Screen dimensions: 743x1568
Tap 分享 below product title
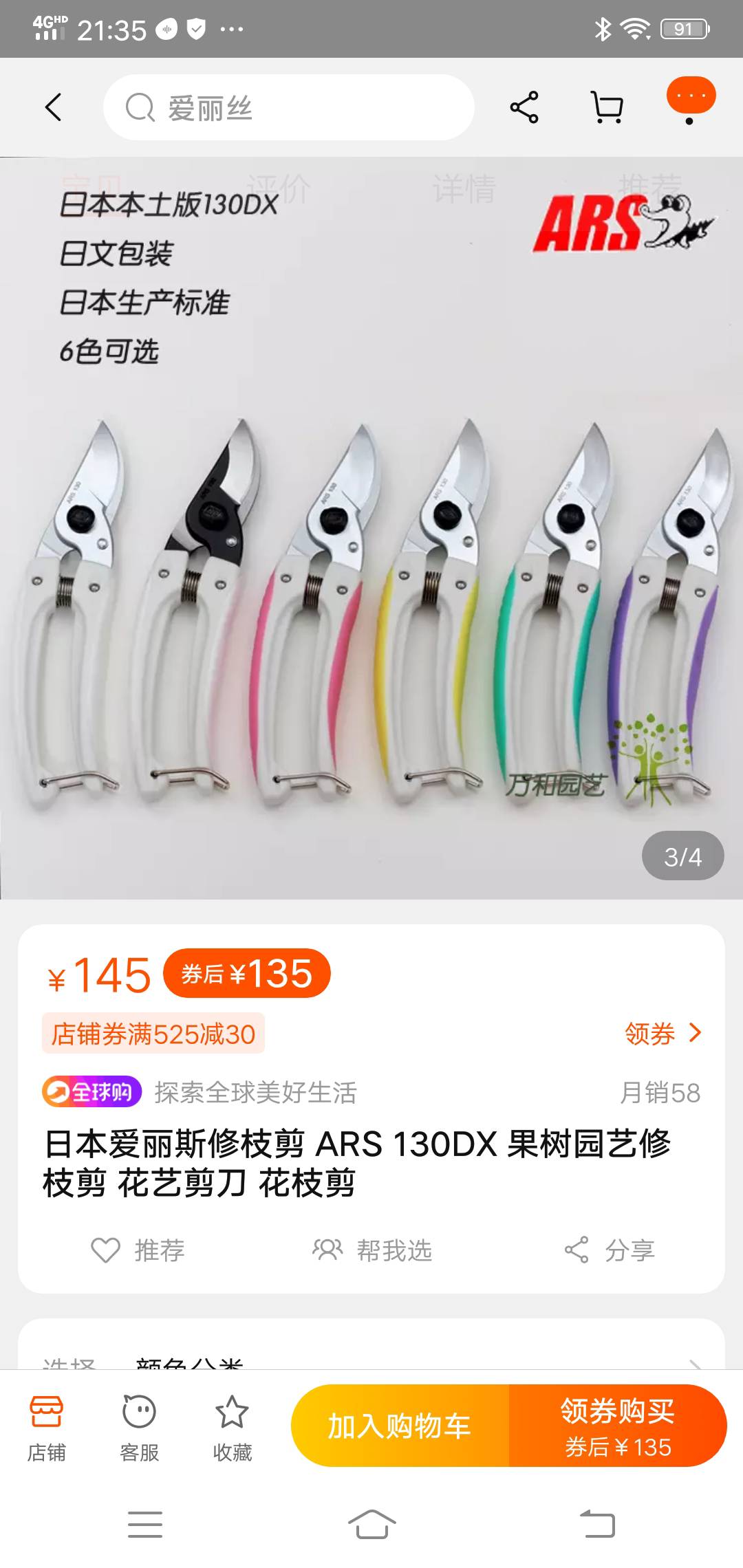610,1250
